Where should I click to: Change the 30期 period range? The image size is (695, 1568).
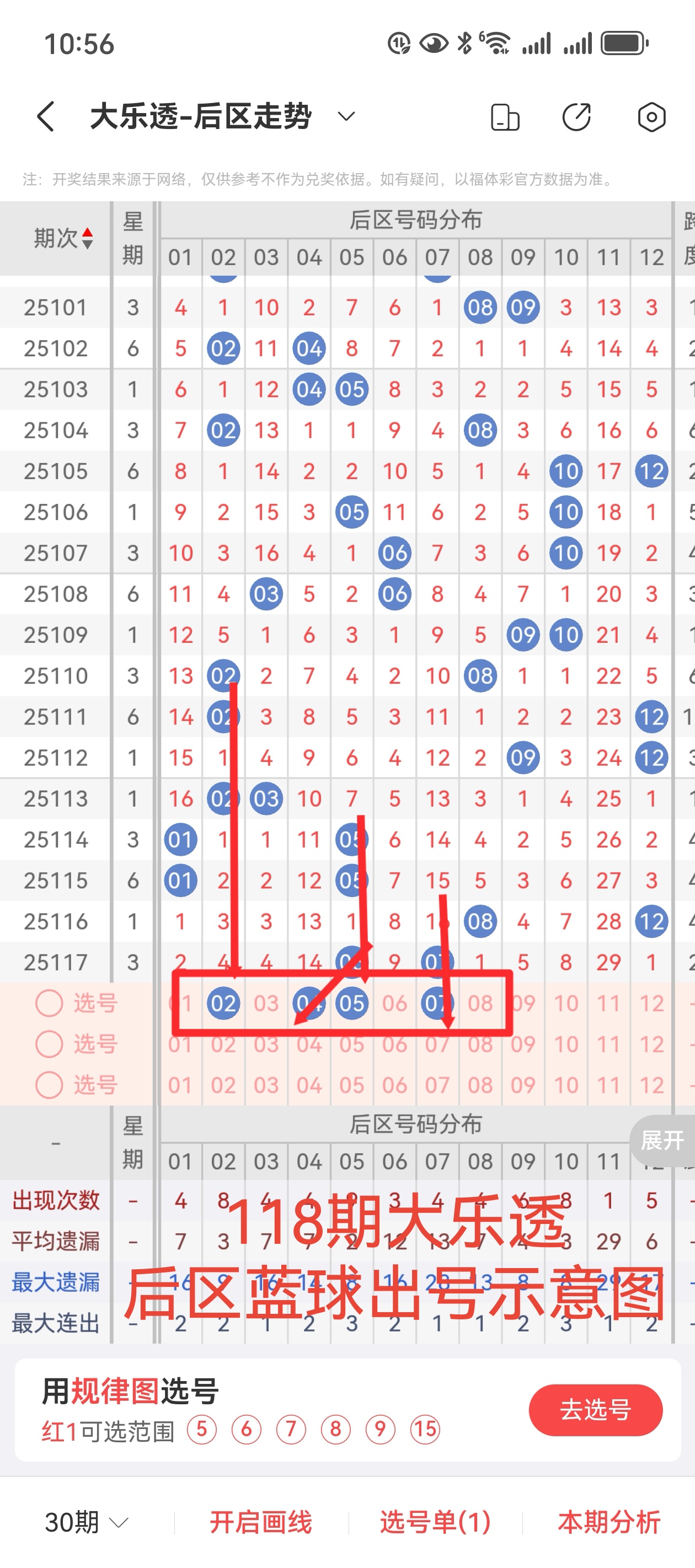tap(87, 1522)
